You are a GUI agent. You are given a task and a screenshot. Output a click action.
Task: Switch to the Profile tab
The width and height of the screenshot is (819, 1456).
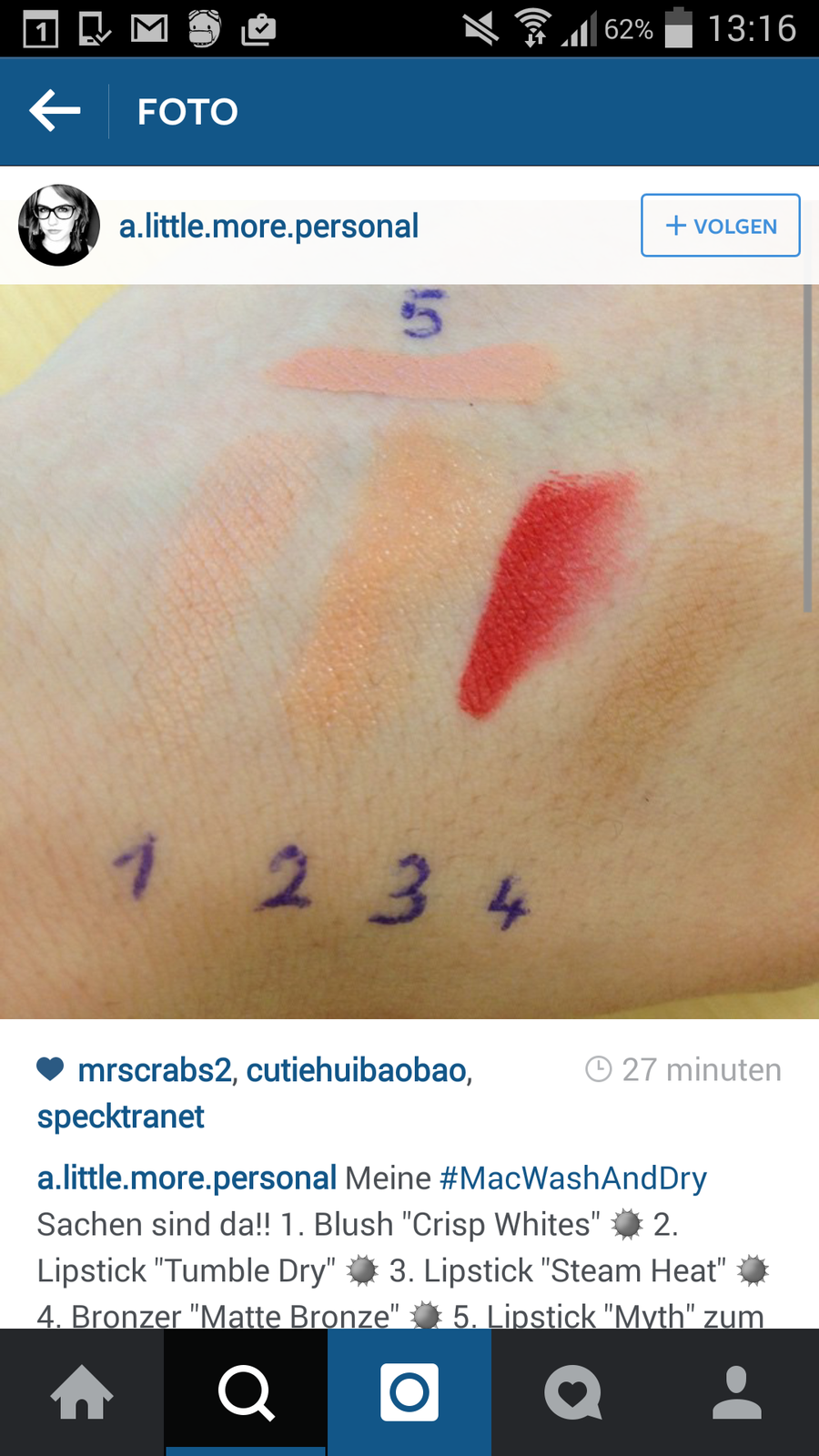click(x=737, y=1392)
